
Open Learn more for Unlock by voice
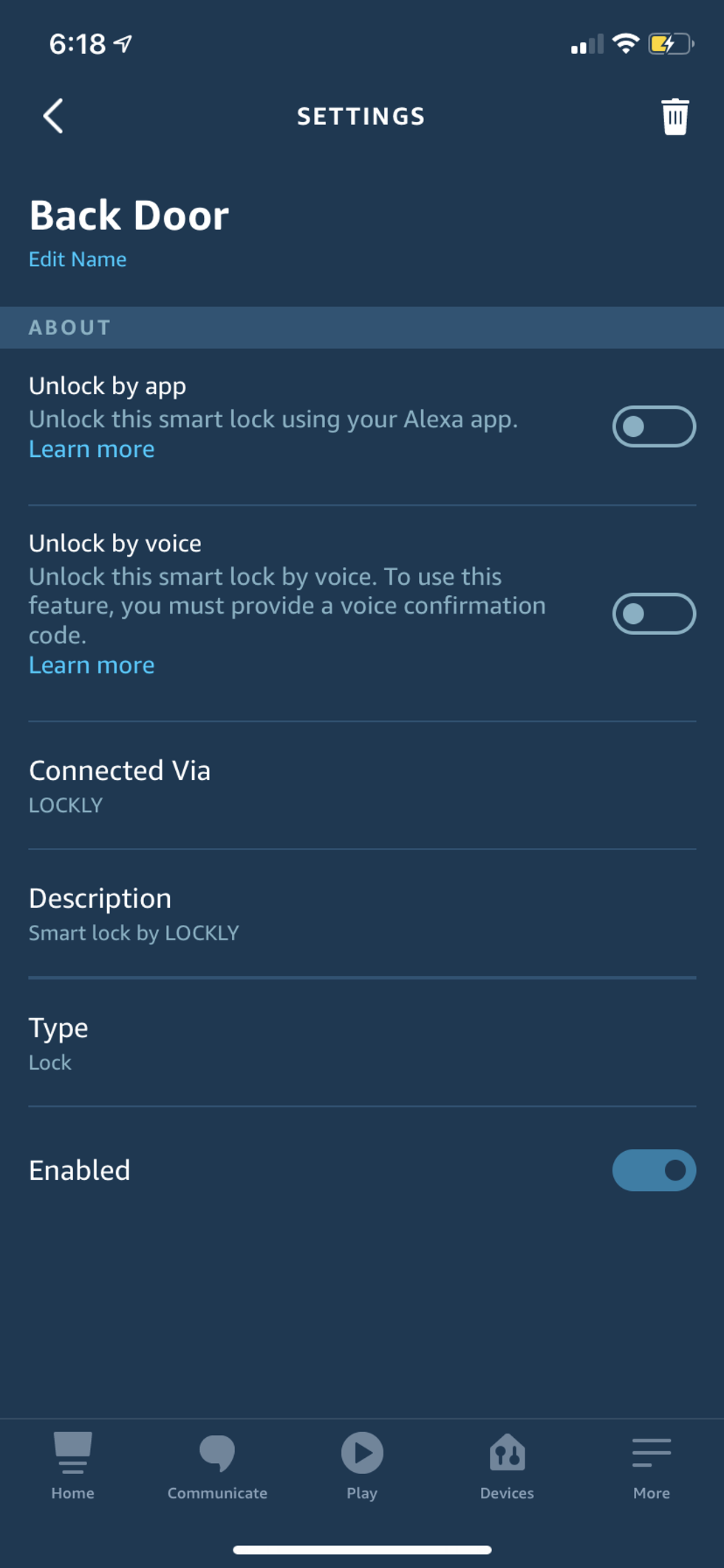point(91,665)
